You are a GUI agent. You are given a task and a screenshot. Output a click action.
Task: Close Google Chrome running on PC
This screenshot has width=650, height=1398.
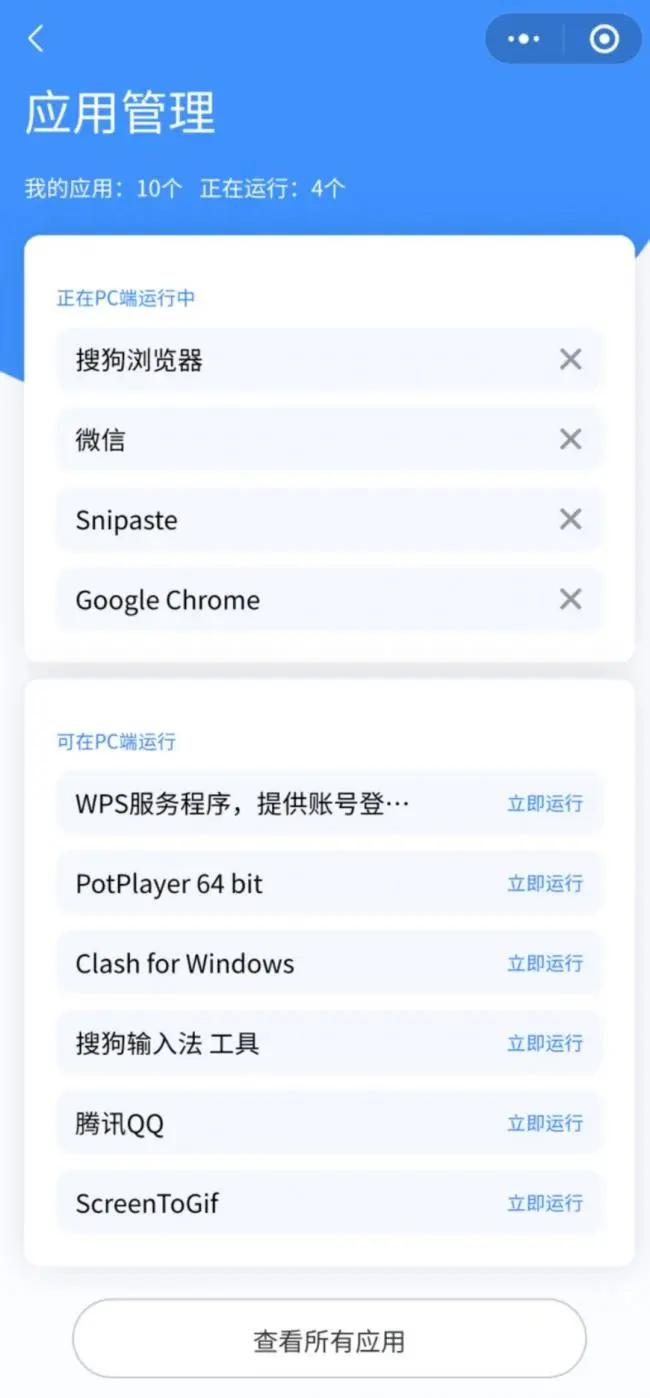click(570, 599)
